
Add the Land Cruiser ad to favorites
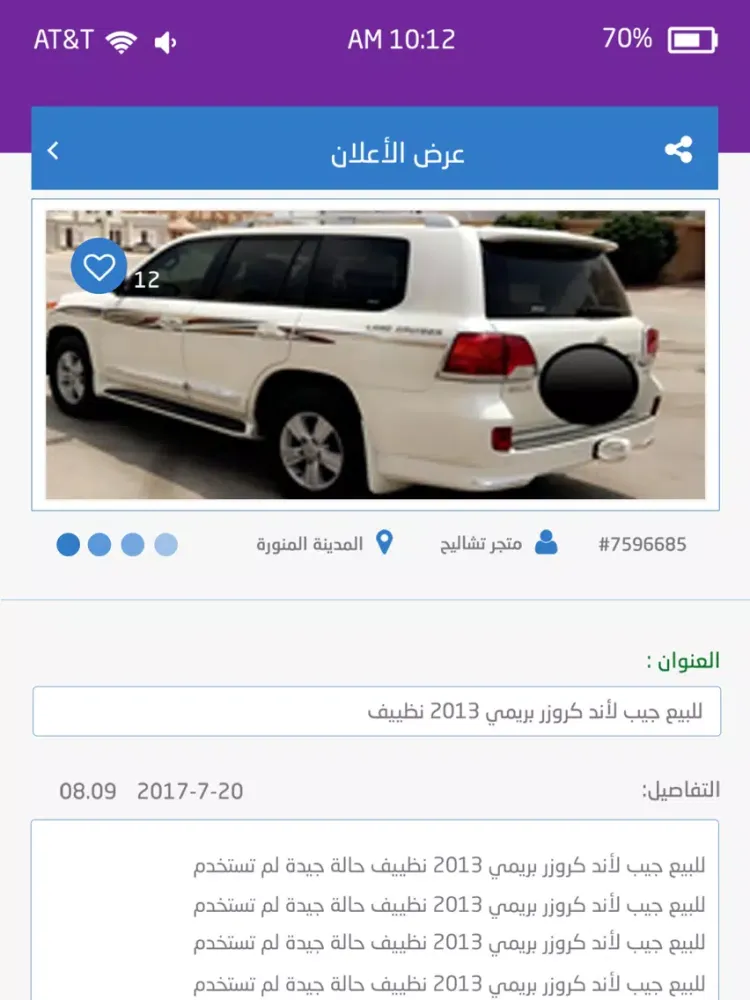99,266
